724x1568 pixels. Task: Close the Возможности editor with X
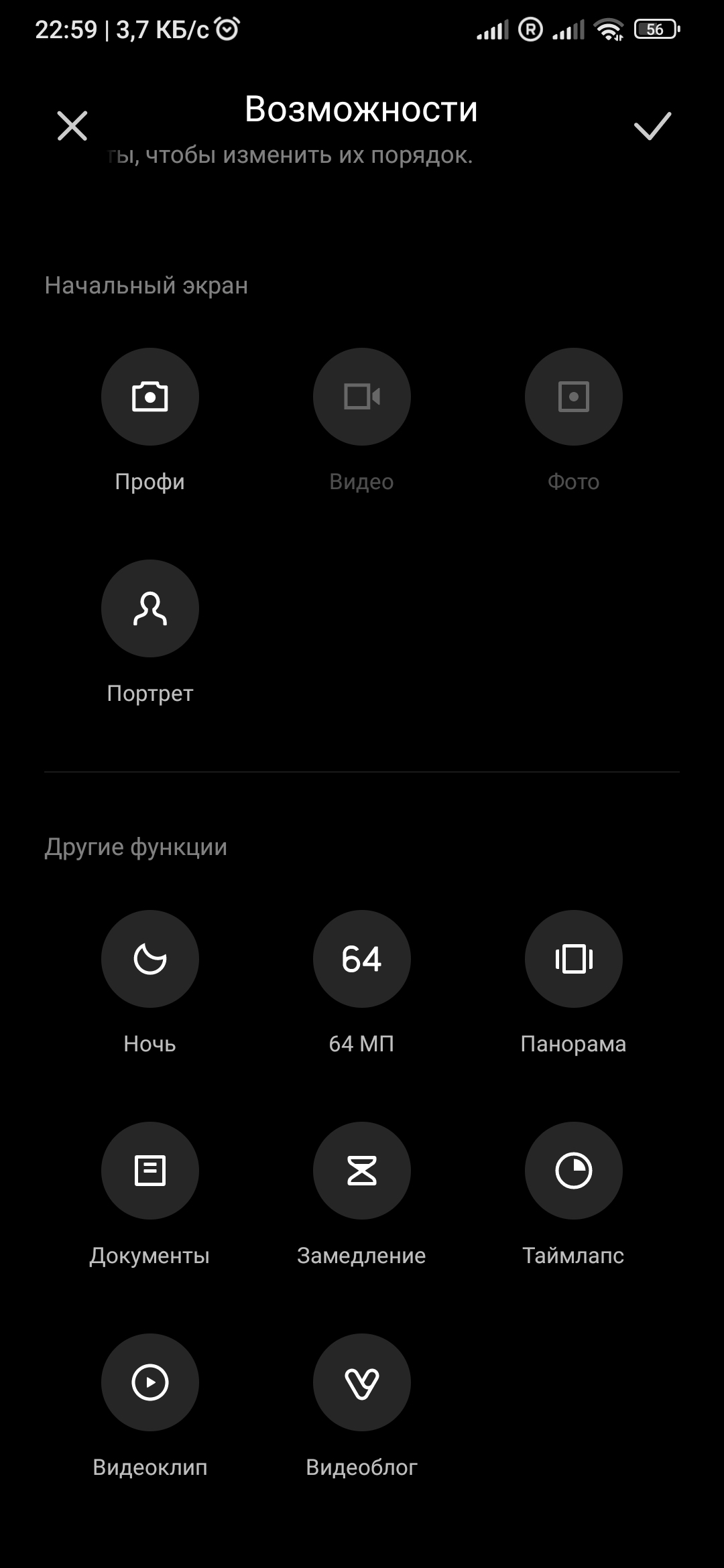[x=72, y=126]
